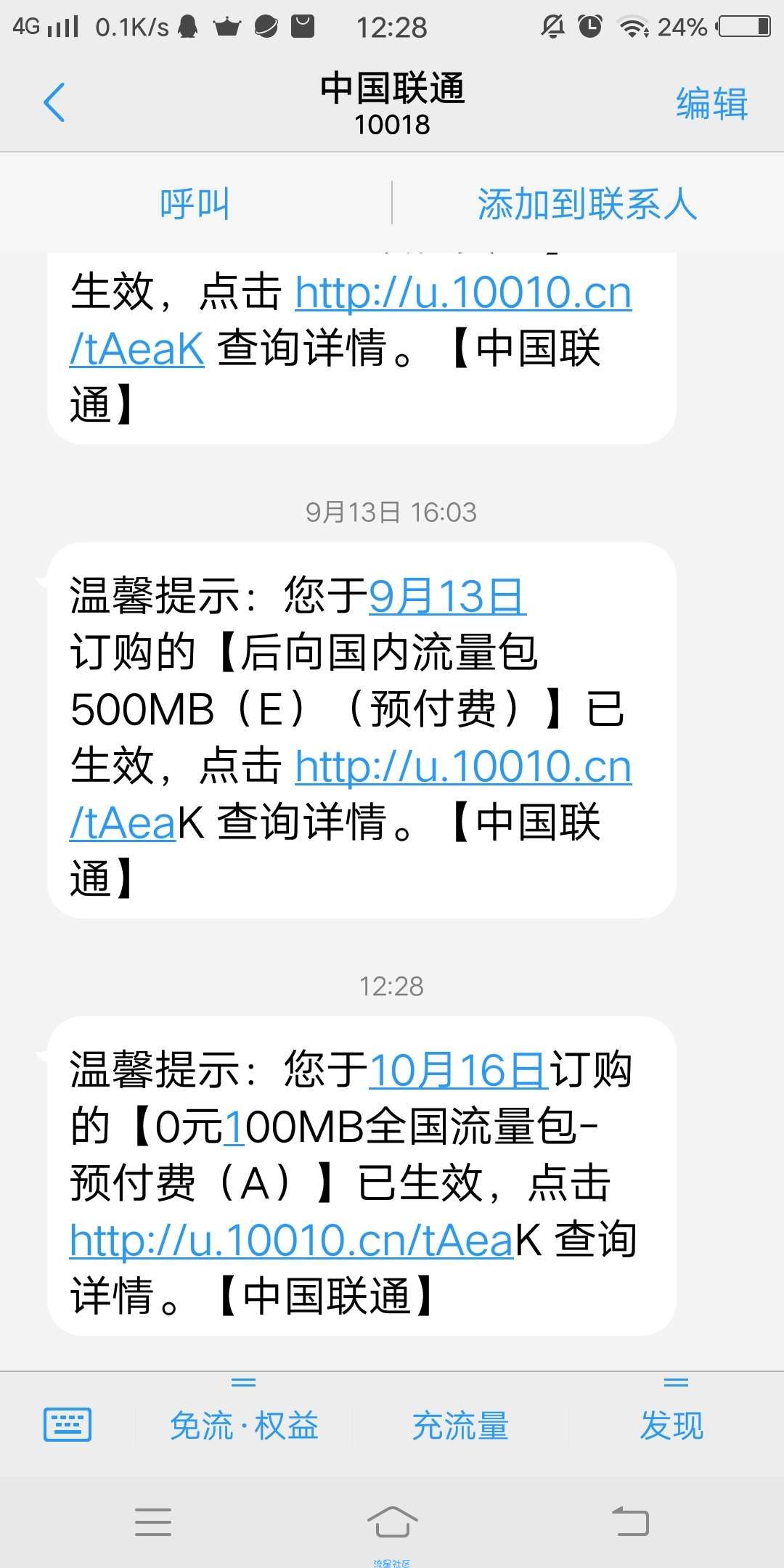This screenshot has height=1568, width=784.
Task: Tap 编辑 to edit messages
Action: 711,103
